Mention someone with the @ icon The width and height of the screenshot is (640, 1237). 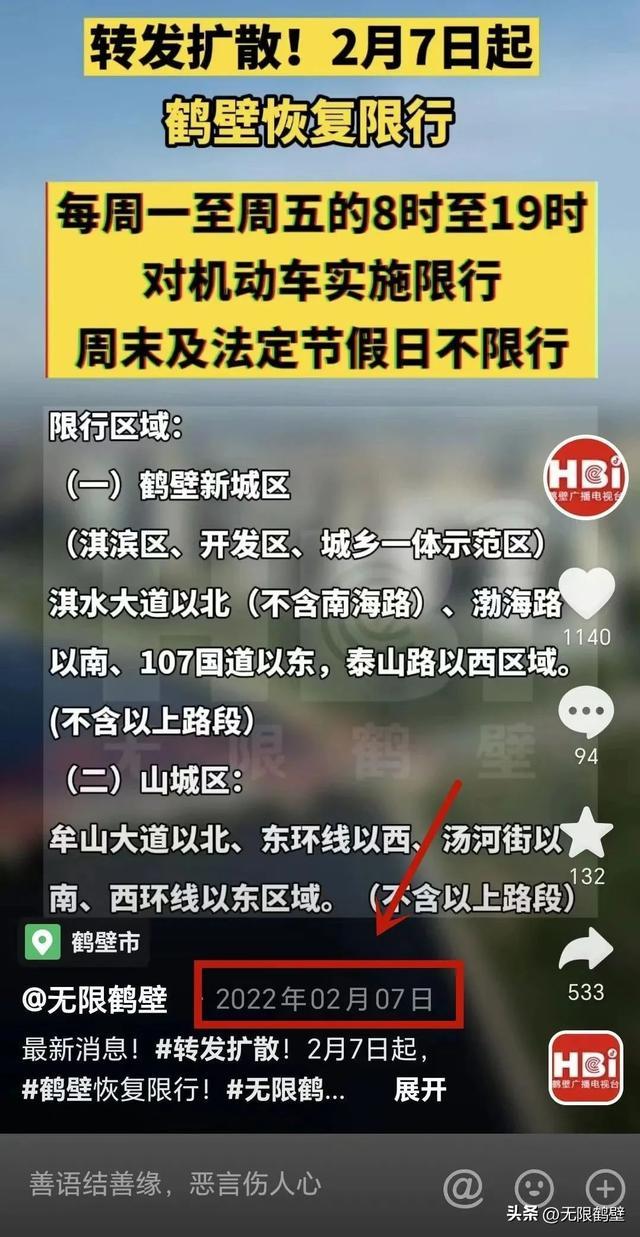[463, 1187]
